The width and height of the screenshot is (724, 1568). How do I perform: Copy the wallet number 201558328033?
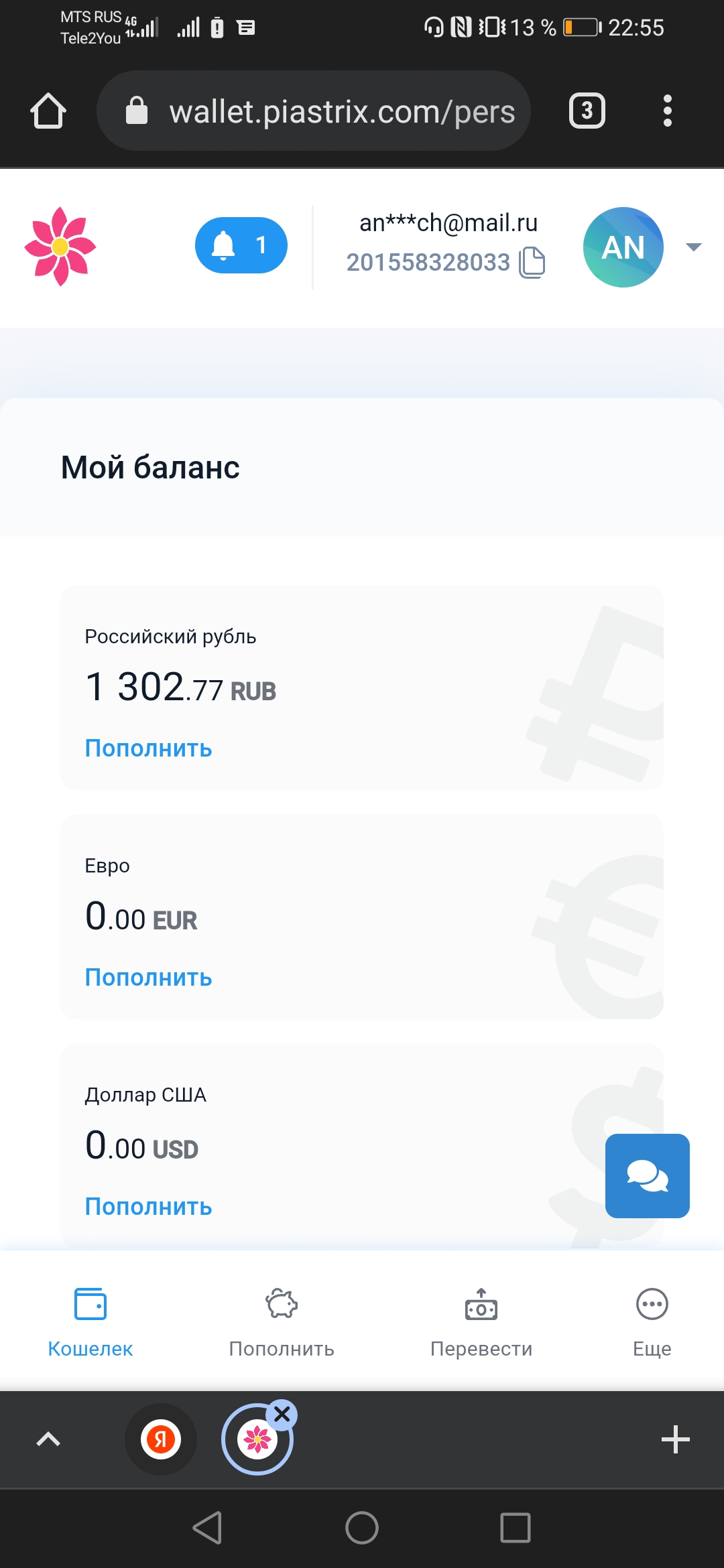point(532,262)
